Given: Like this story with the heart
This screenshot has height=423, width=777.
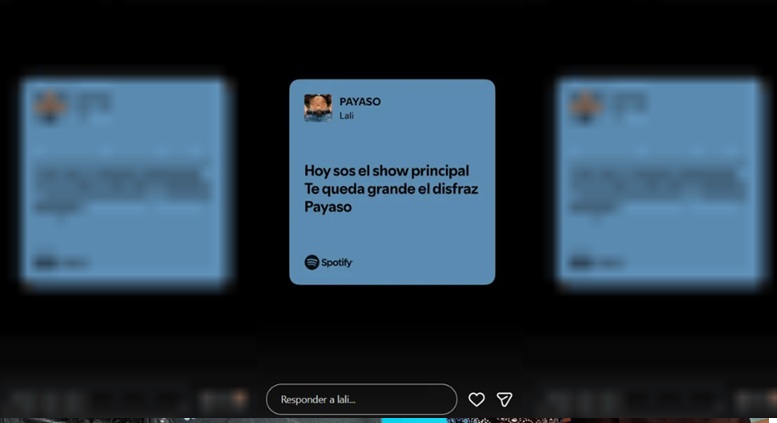Looking at the screenshot, I should (477, 399).
